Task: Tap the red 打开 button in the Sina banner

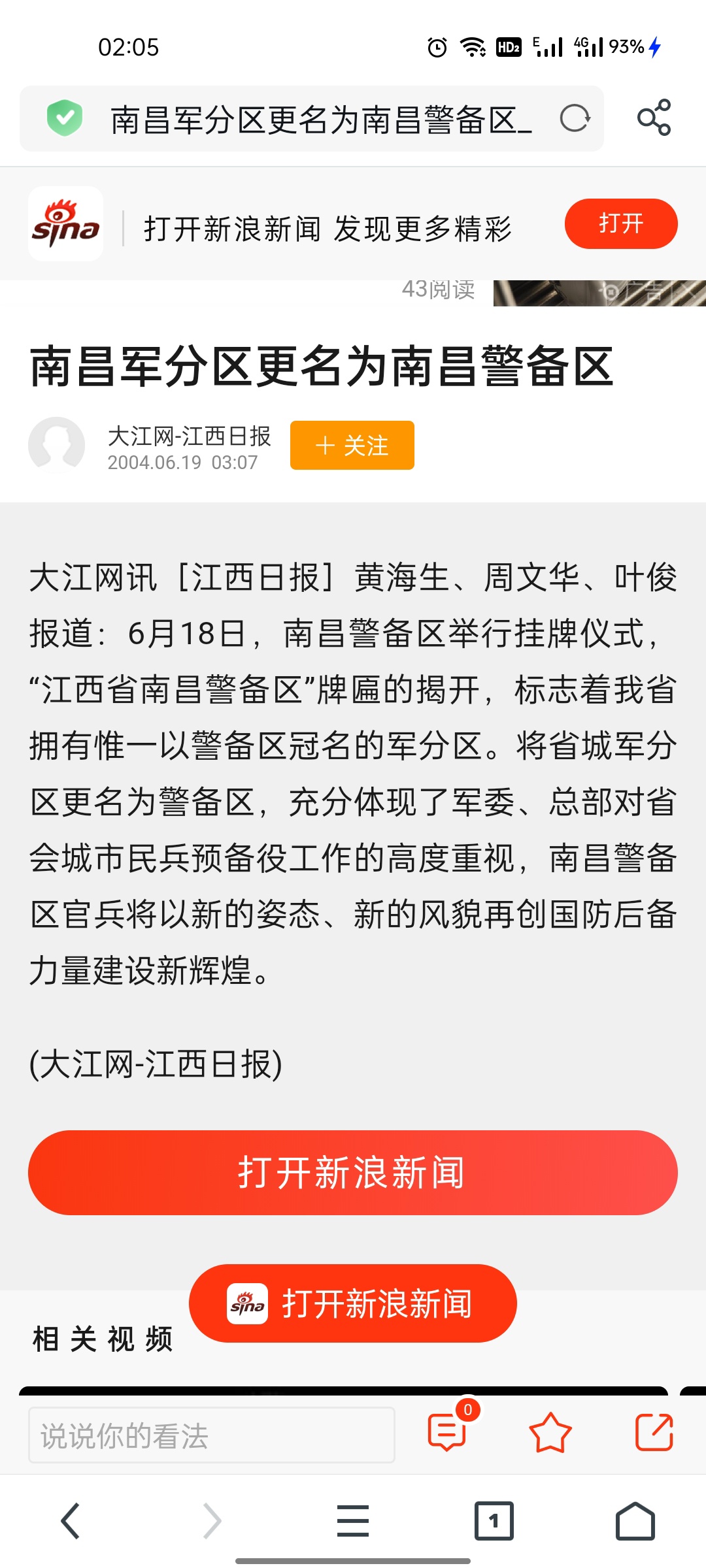Action: point(621,223)
